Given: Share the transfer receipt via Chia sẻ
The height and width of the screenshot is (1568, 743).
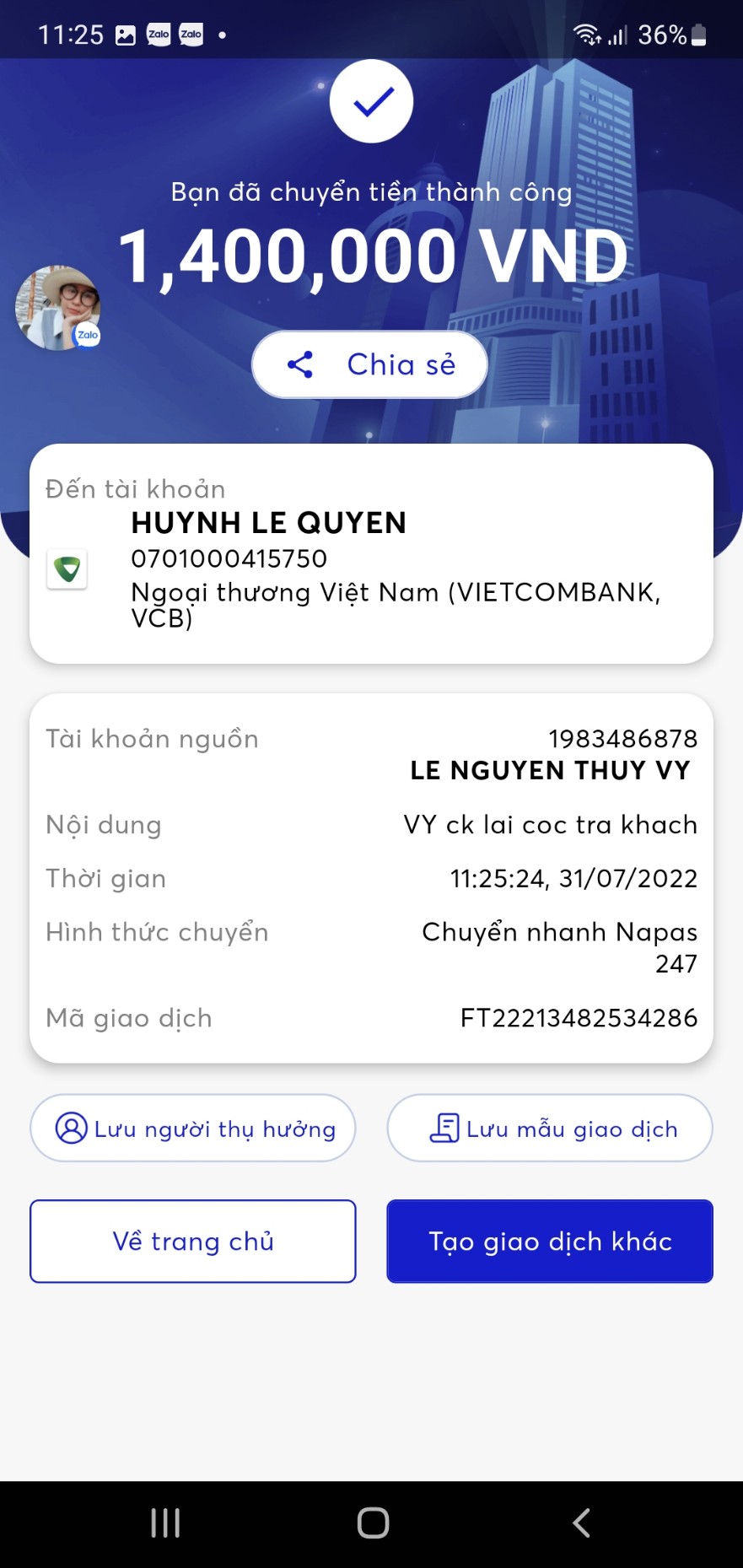Looking at the screenshot, I should click(x=369, y=364).
